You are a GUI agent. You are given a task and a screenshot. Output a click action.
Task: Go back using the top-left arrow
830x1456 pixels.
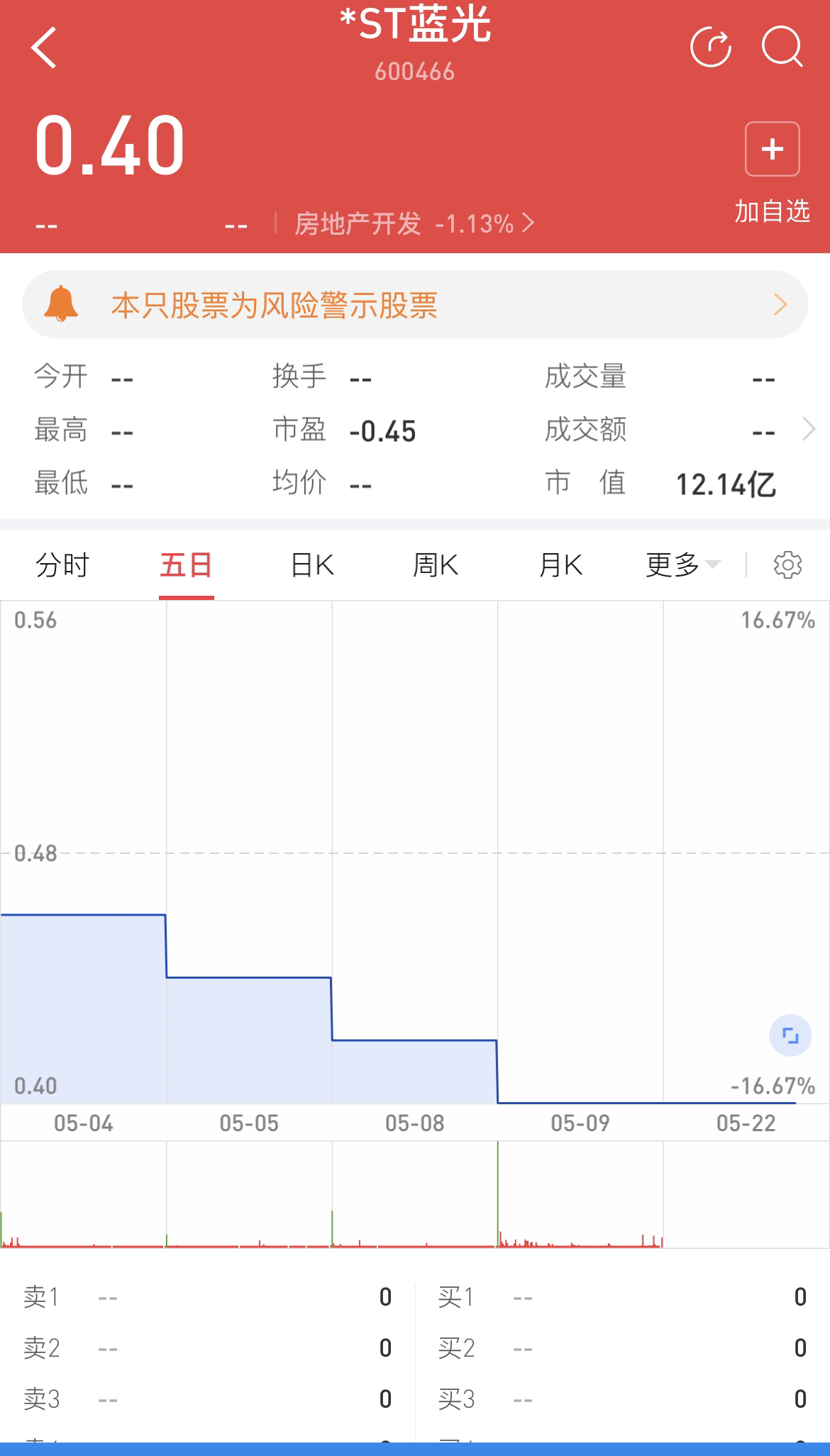tap(44, 48)
